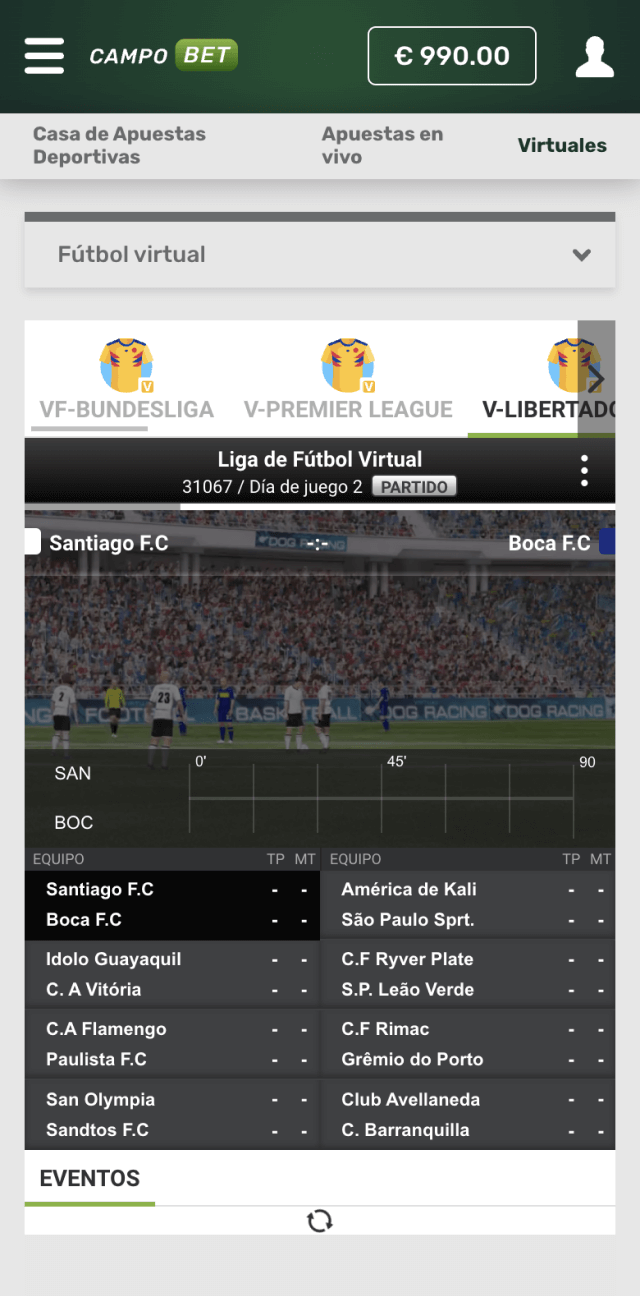Tap the PARTIDO badge button

tap(414, 487)
